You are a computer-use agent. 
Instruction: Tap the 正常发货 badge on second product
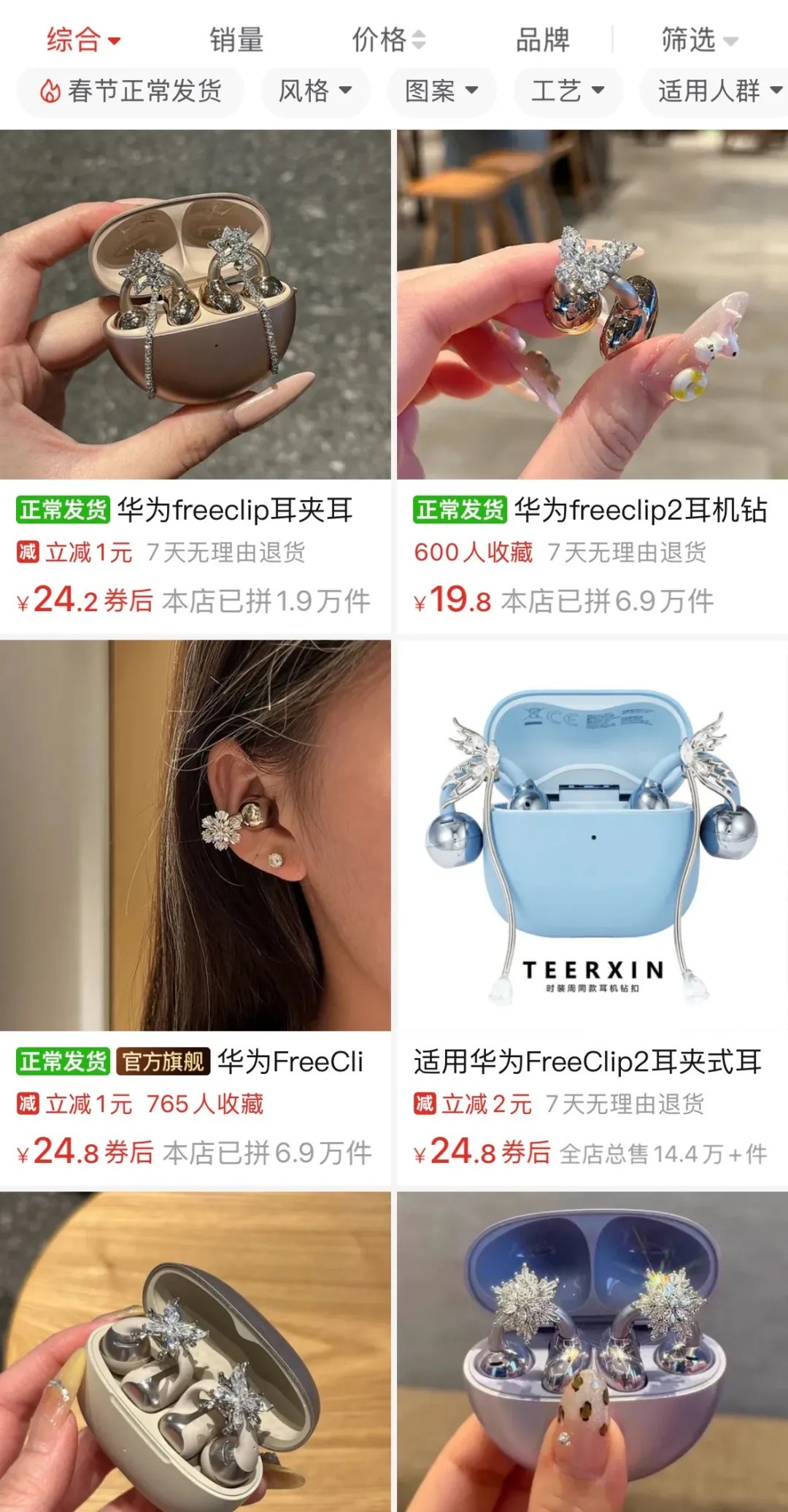(460, 513)
